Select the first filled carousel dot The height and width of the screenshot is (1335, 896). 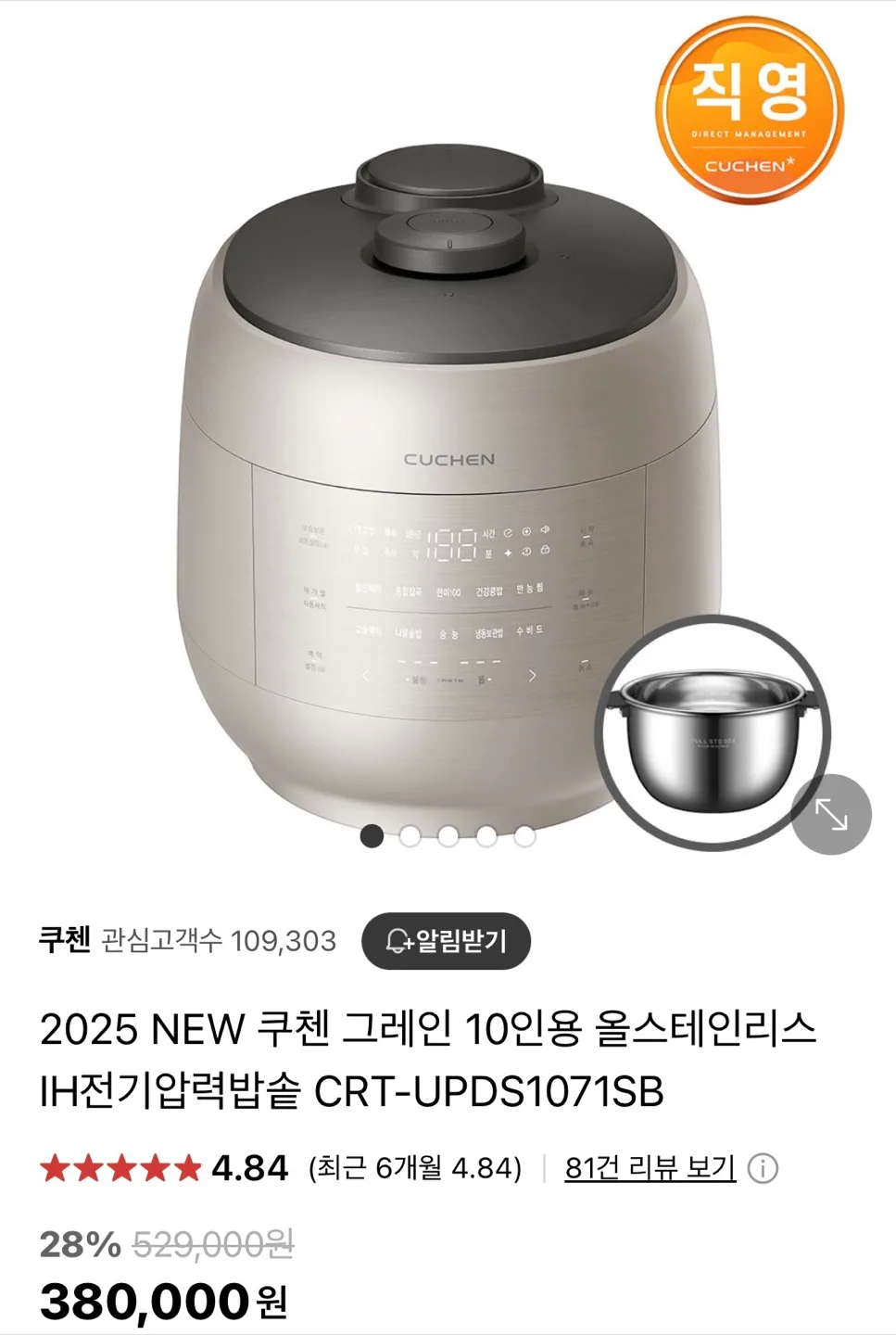(373, 835)
